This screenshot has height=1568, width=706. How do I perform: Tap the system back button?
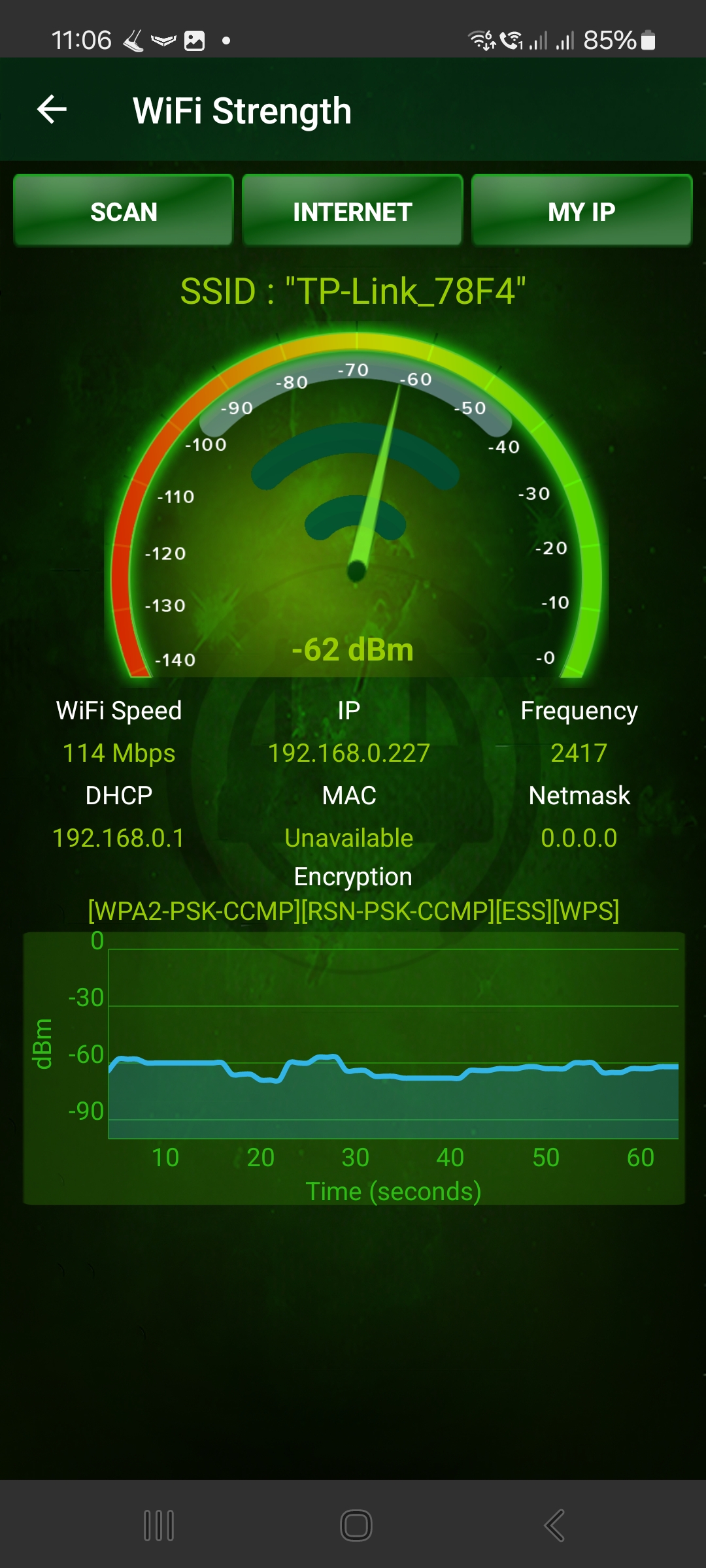coord(554,1526)
